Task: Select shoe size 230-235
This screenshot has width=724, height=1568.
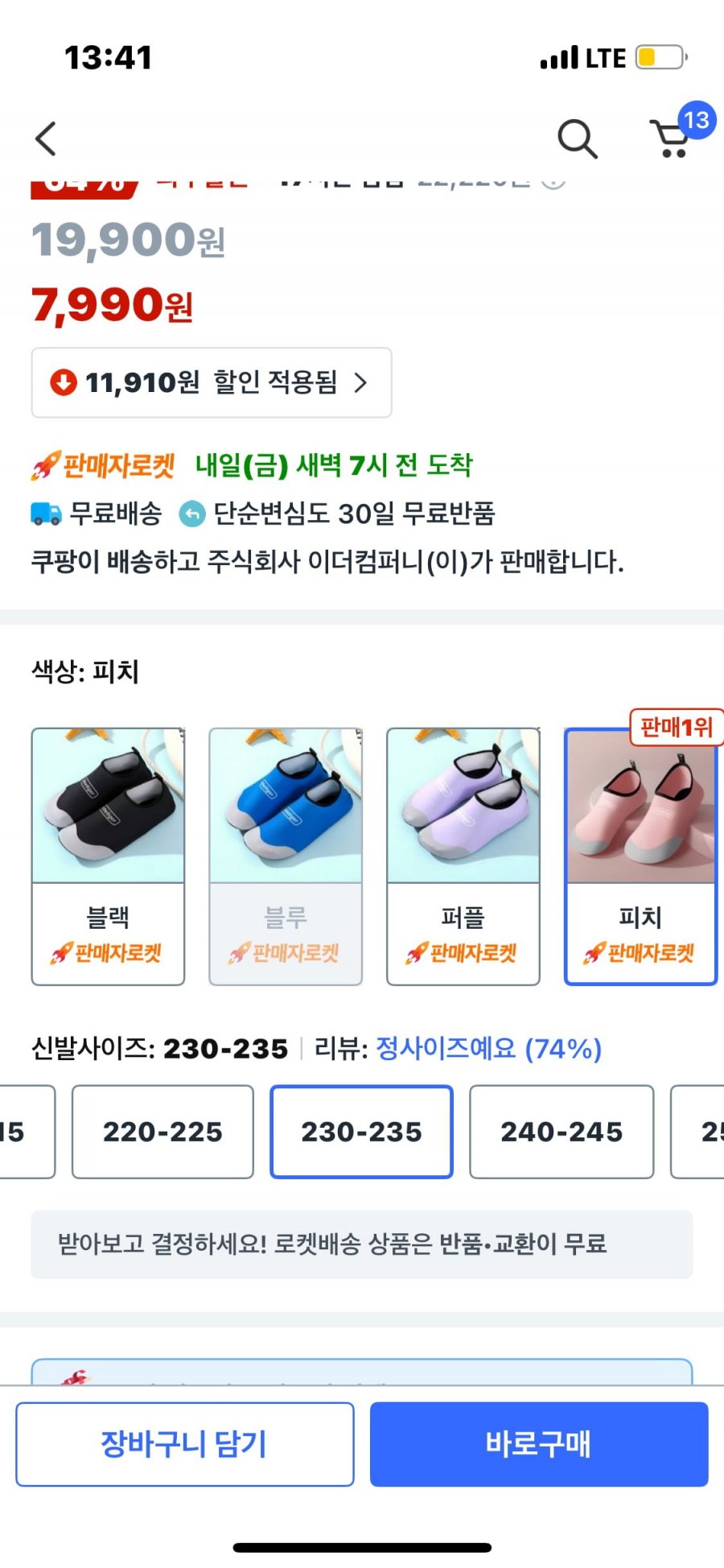Action: click(361, 1132)
